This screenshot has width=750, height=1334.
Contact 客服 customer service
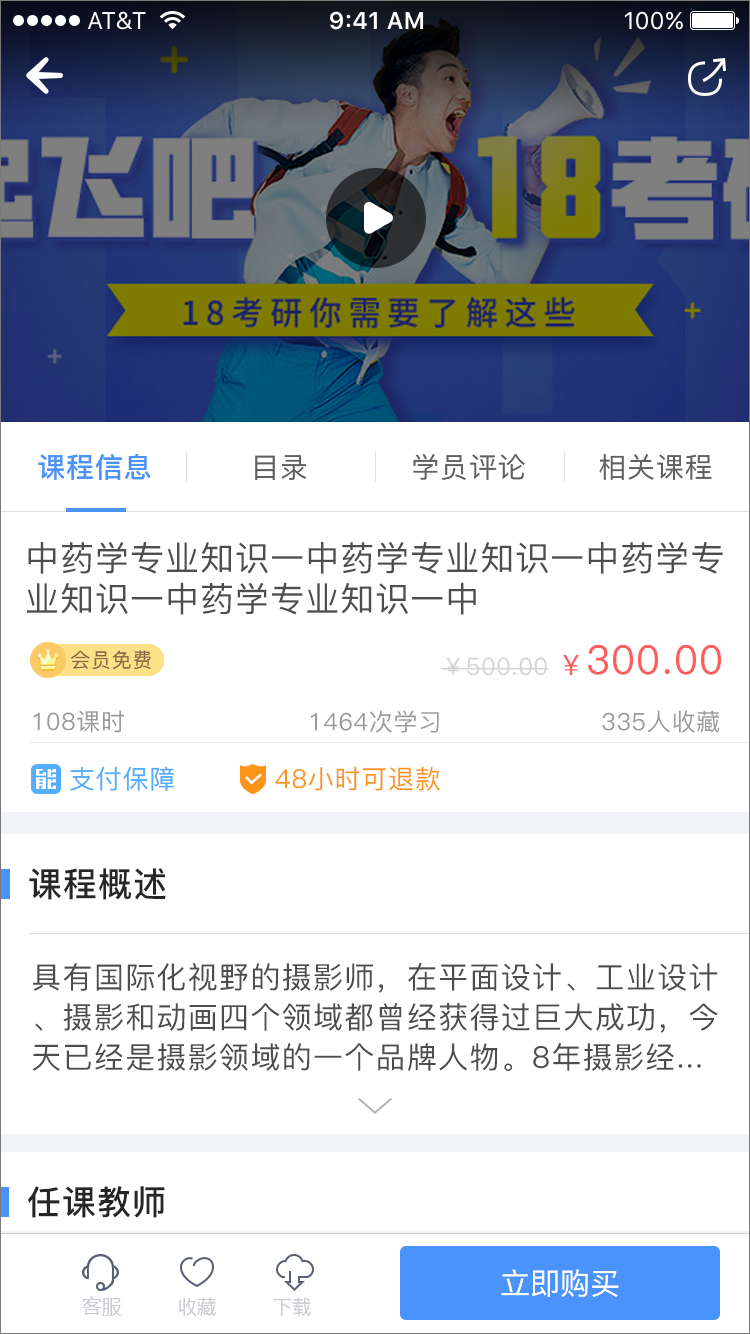(x=101, y=1285)
